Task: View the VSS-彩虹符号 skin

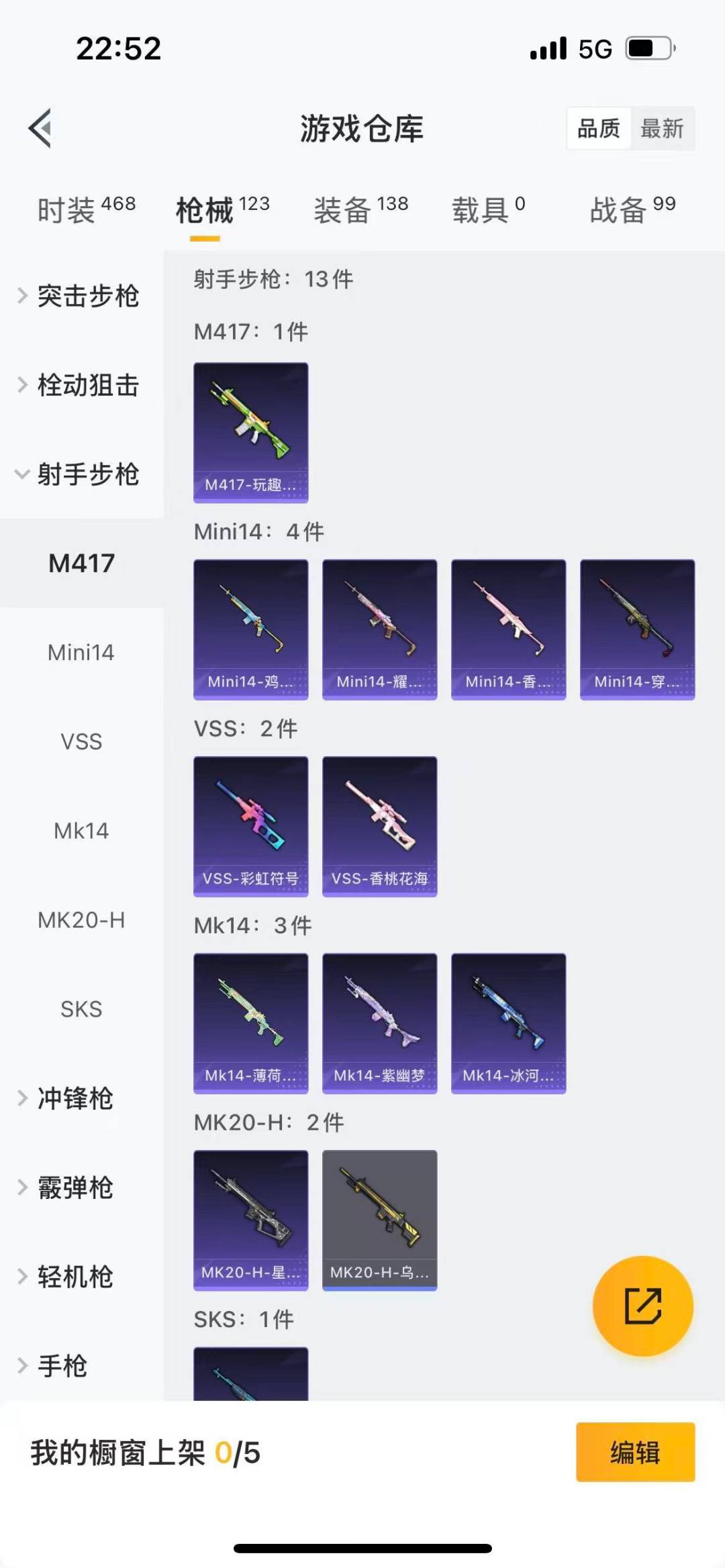Action: pos(251,827)
